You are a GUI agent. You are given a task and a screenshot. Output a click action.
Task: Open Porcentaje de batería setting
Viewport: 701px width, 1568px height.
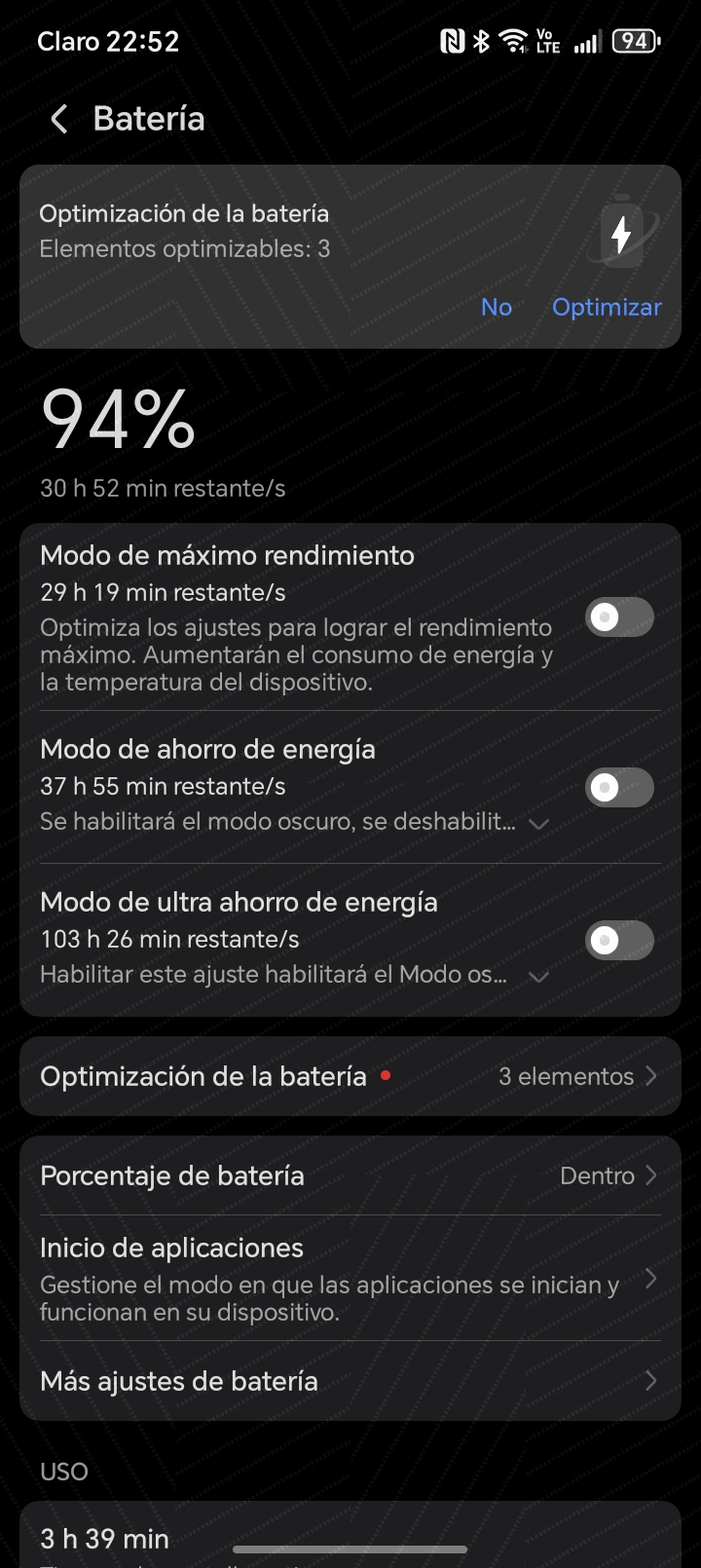(350, 1176)
